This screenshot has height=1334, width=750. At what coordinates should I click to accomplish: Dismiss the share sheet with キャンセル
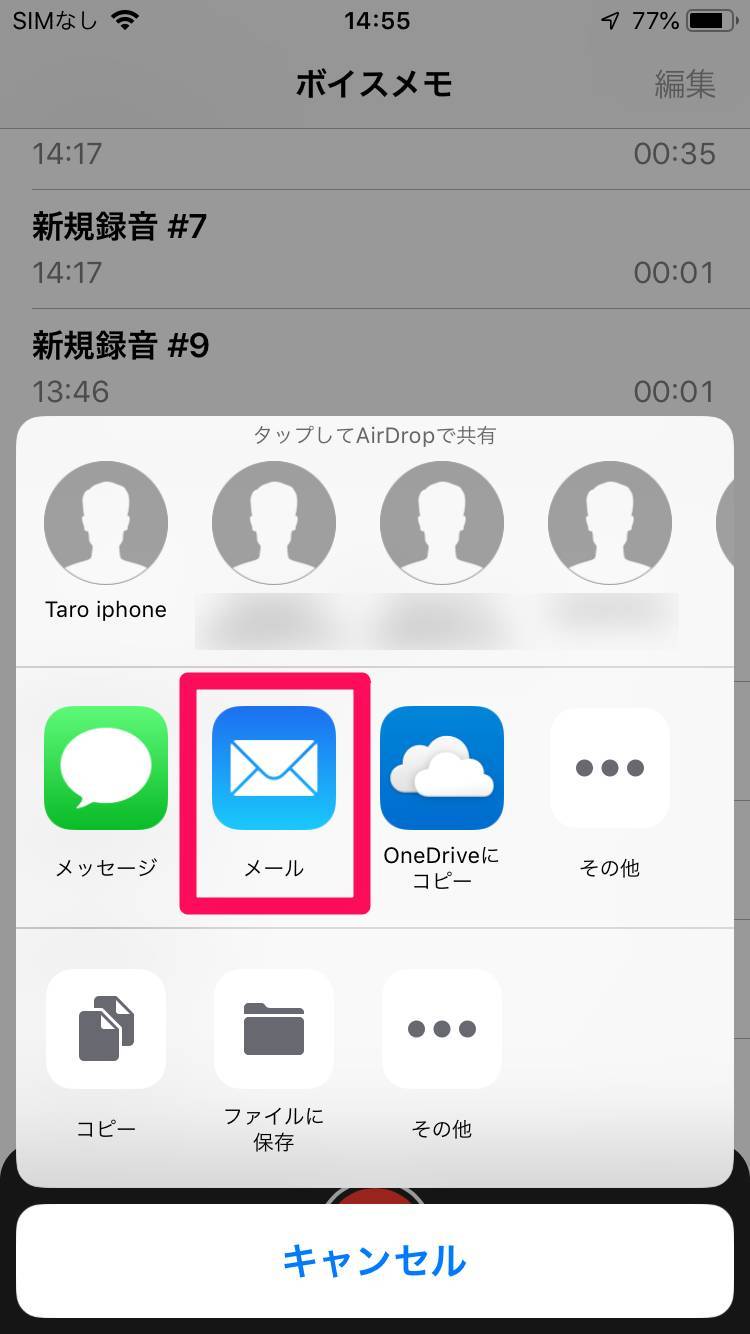(375, 1261)
